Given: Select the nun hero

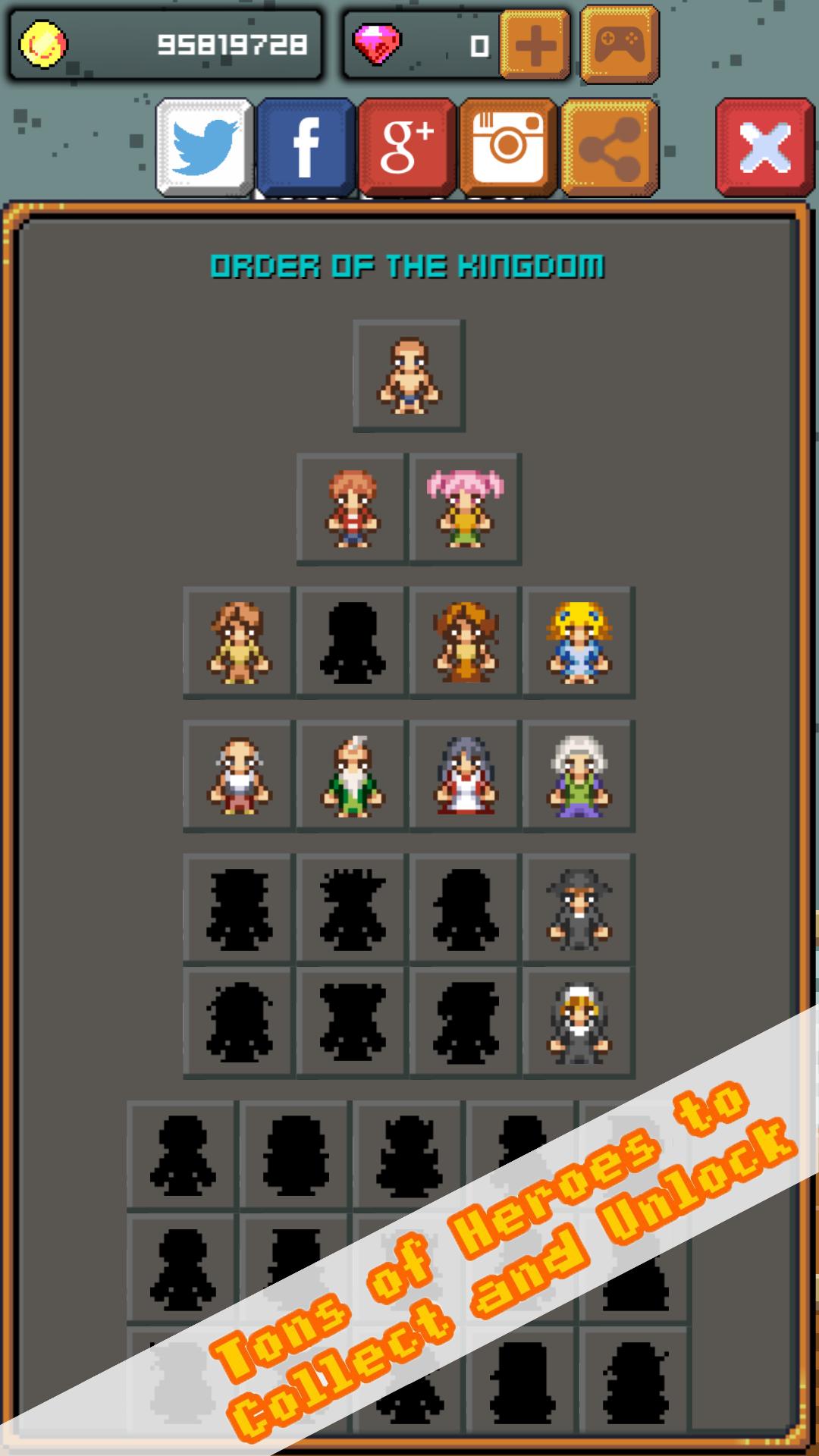Looking at the screenshot, I should pyautogui.click(x=579, y=1022).
